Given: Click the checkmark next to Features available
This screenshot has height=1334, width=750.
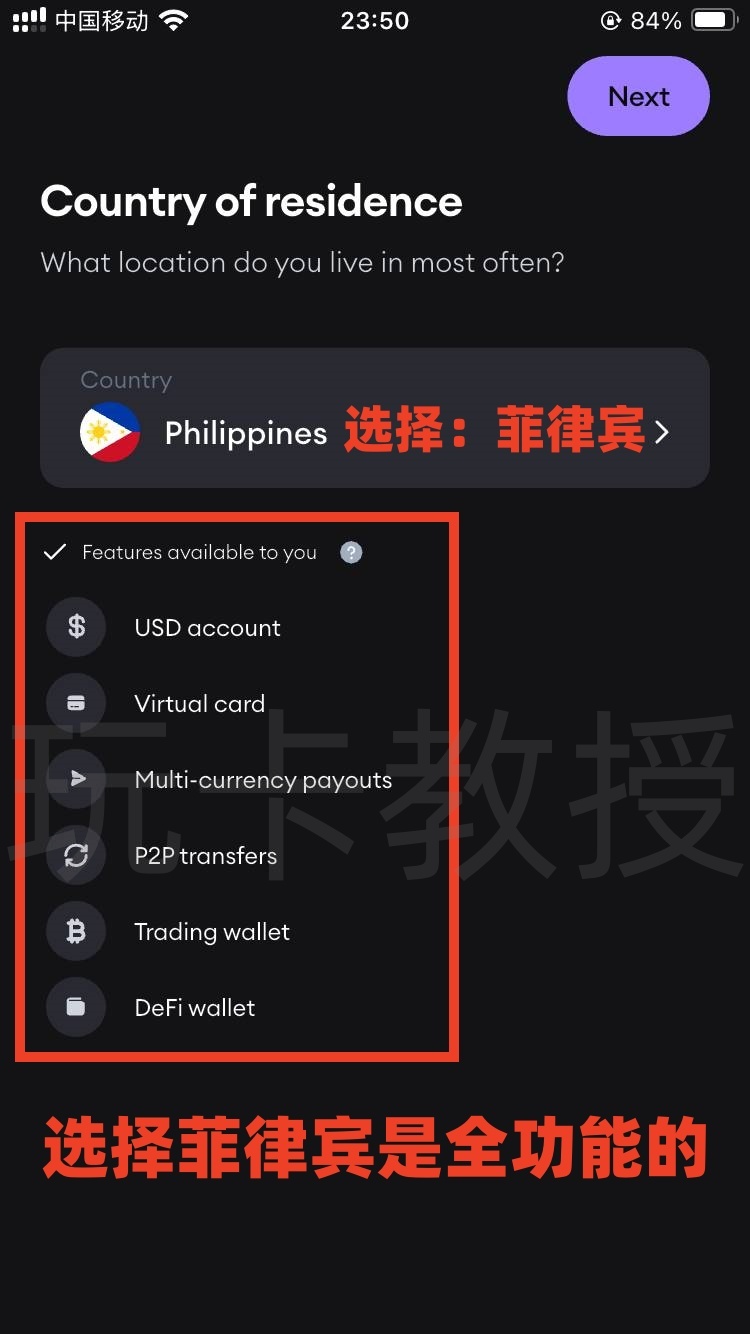Looking at the screenshot, I should [55, 551].
